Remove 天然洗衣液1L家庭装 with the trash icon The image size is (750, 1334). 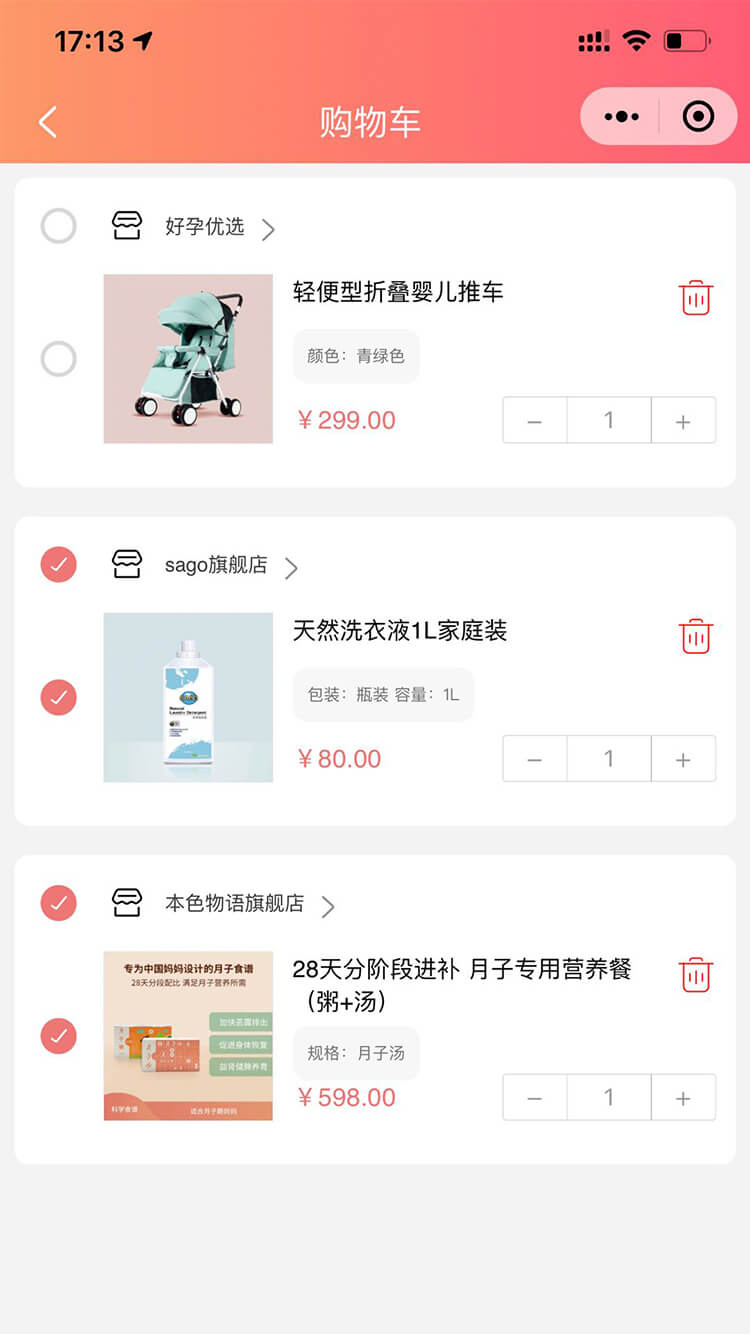[695, 636]
